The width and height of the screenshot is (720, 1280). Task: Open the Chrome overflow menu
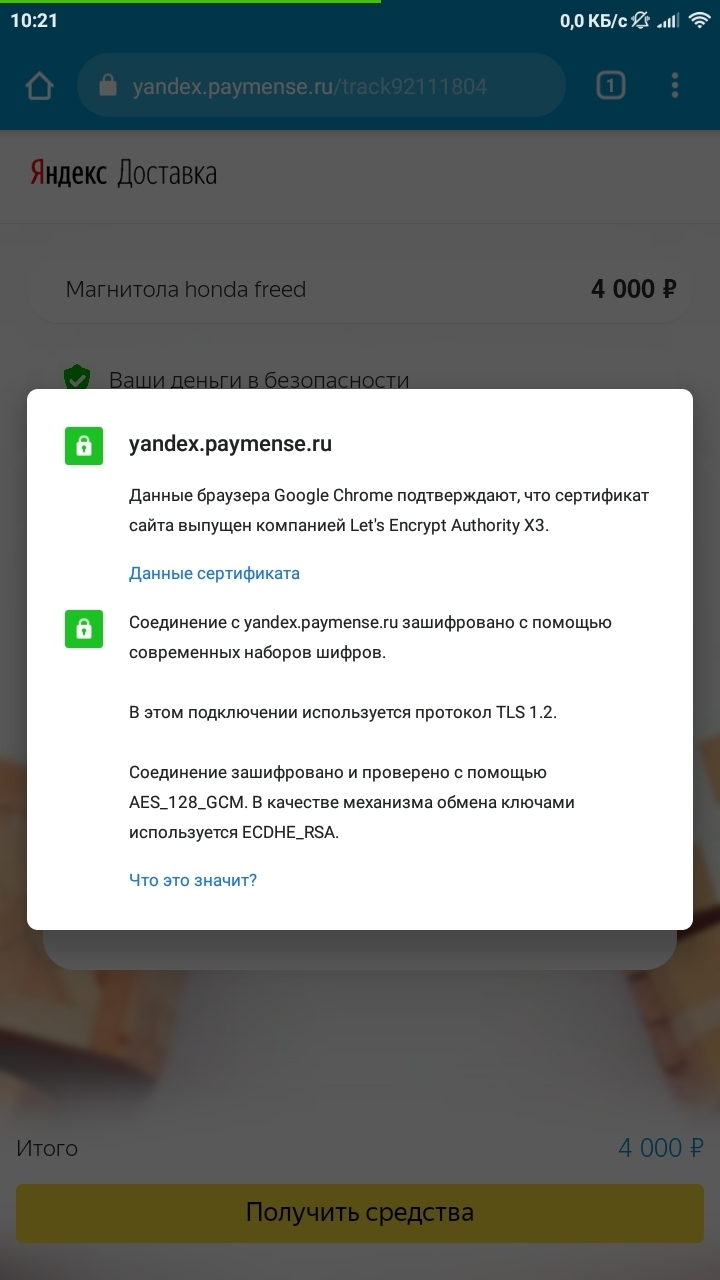coord(675,86)
